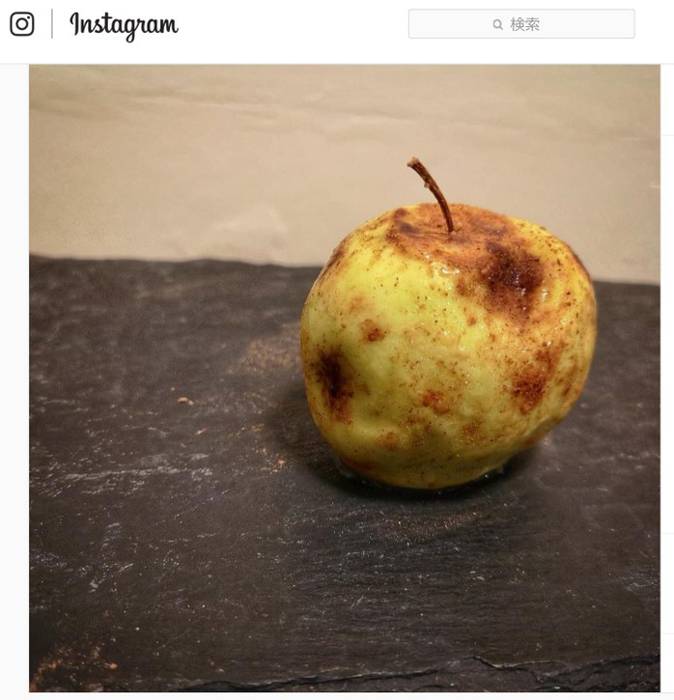Tap the Instagram camera logo icon

22,24
